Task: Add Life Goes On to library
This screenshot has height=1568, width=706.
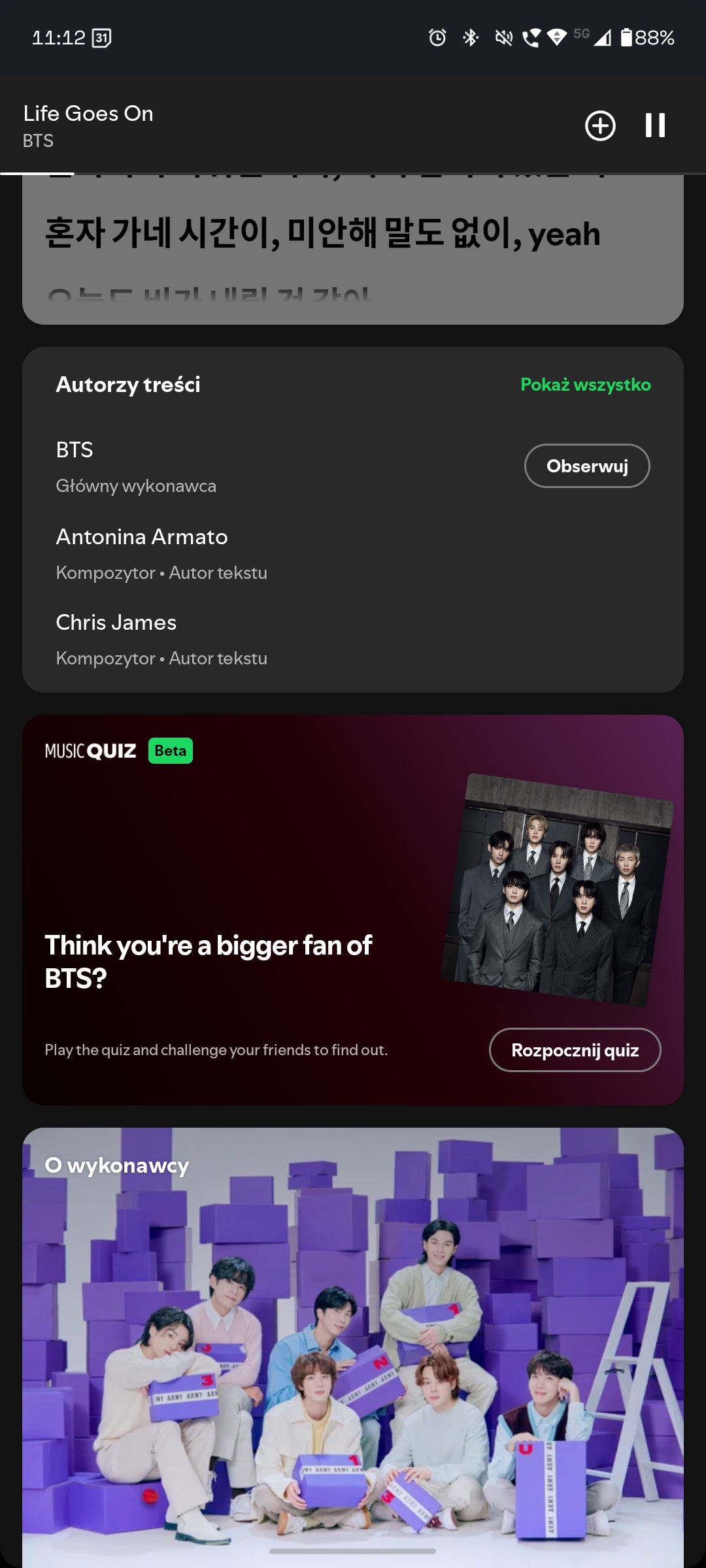Action: [x=600, y=125]
